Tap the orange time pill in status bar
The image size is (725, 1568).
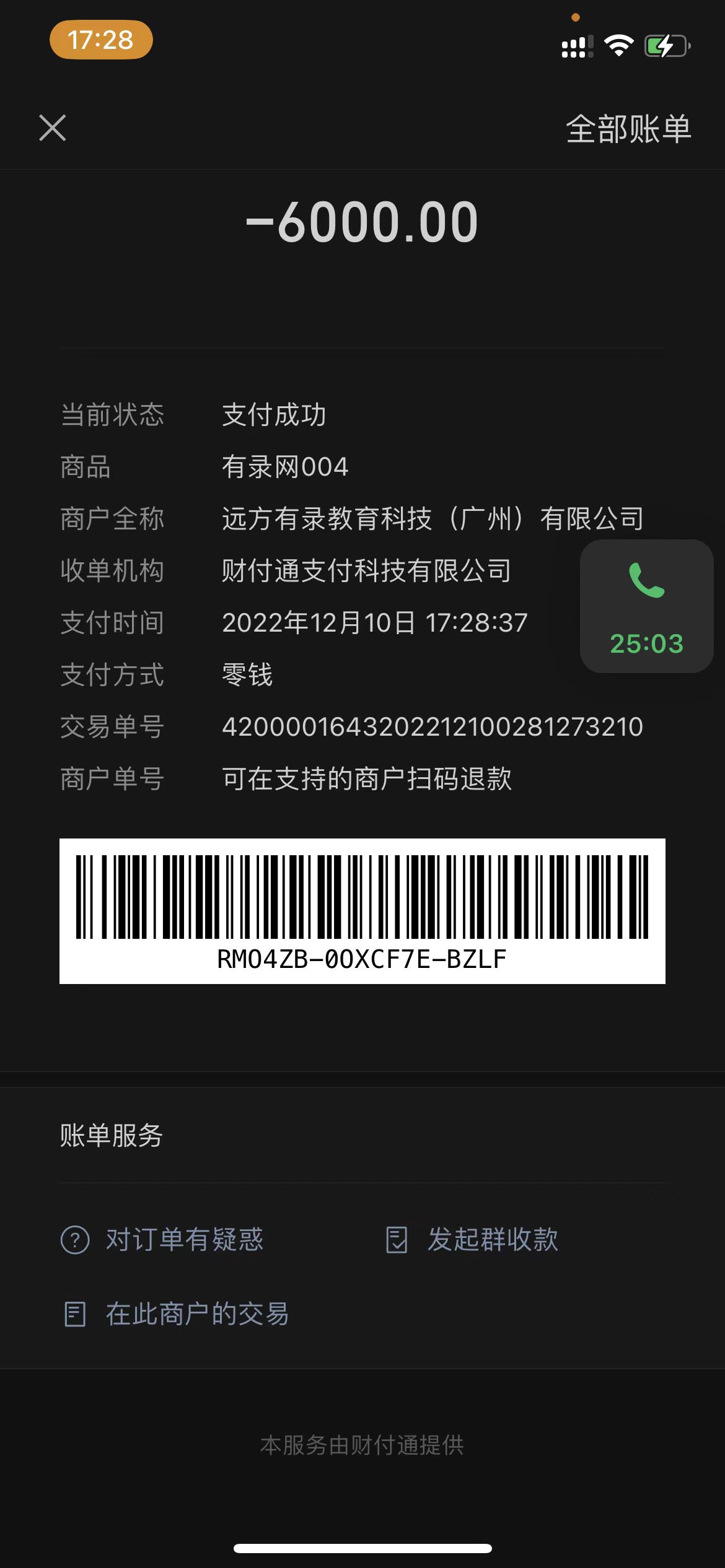click(101, 40)
